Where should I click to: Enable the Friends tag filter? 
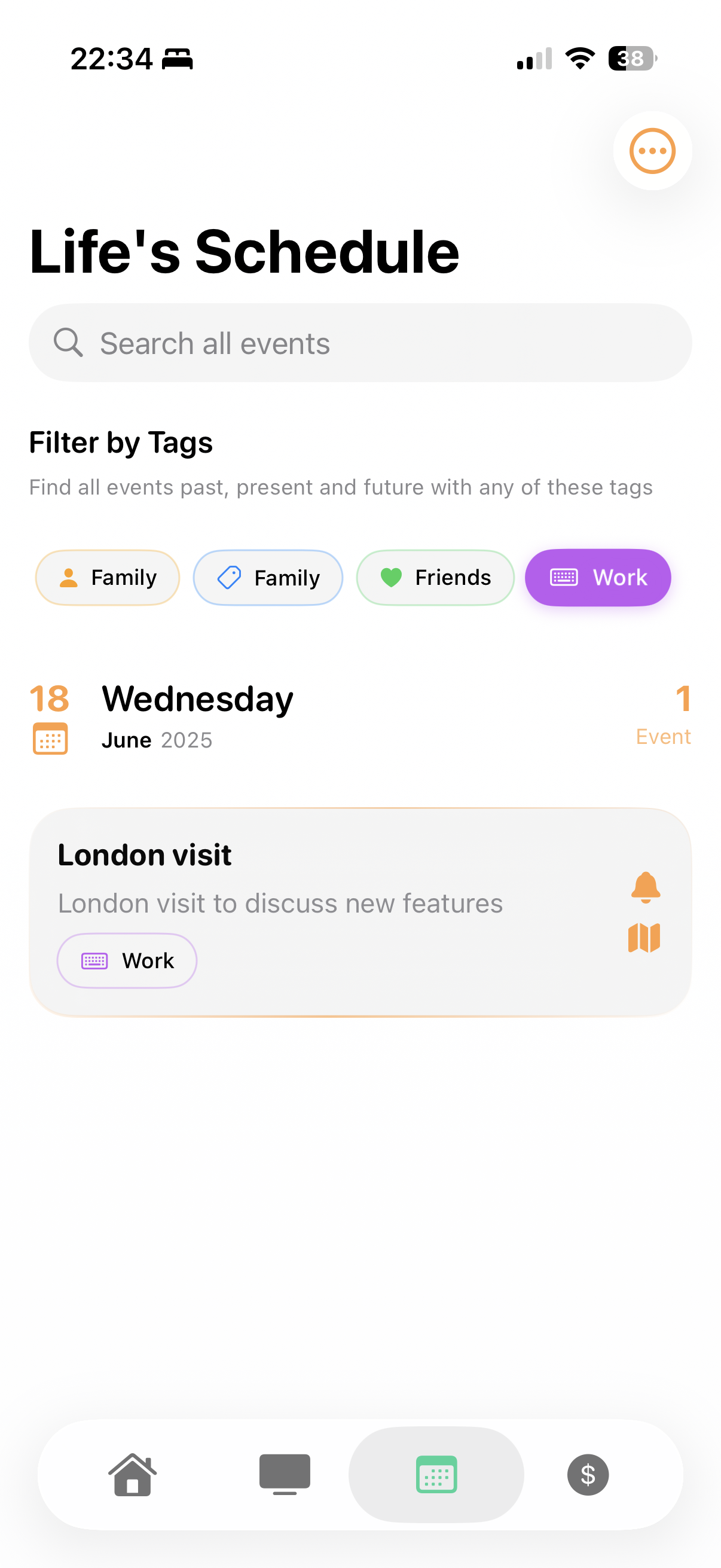click(x=435, y=577)
